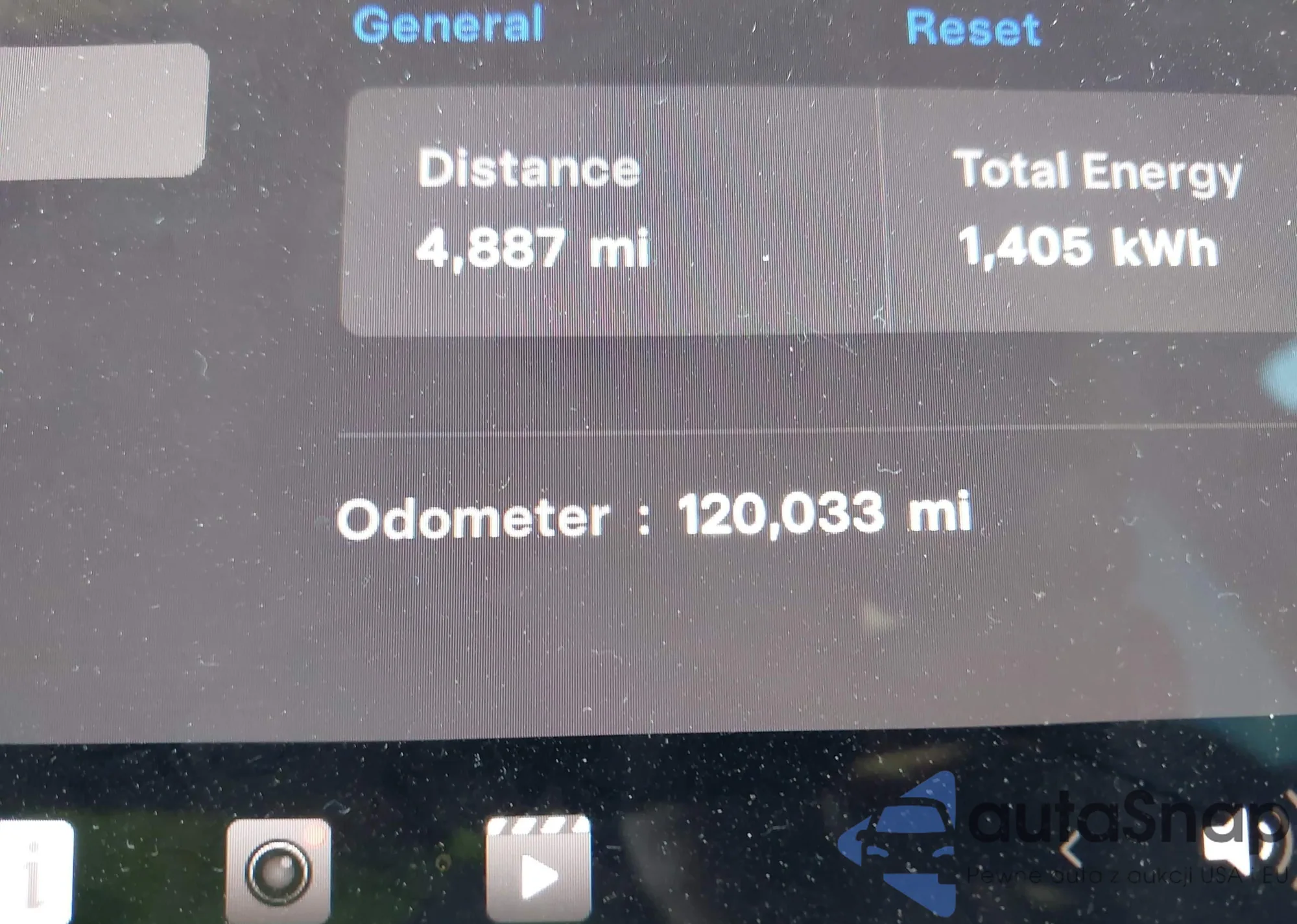Launch the Theater video player app
Image resolution: width=1297 pixels, height=924 pixels.
(x=538, y=869)
